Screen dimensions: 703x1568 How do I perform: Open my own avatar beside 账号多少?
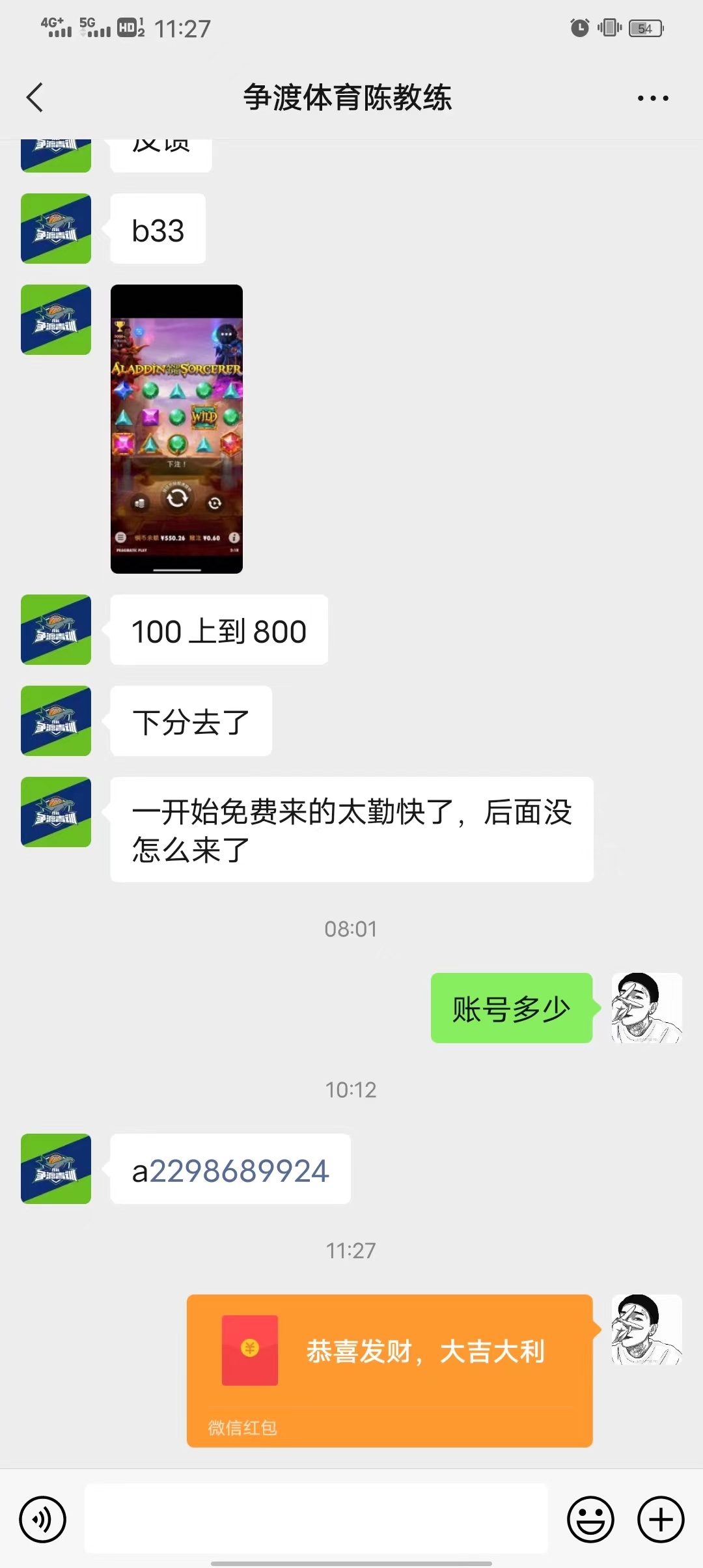[x=646, y=1008]
